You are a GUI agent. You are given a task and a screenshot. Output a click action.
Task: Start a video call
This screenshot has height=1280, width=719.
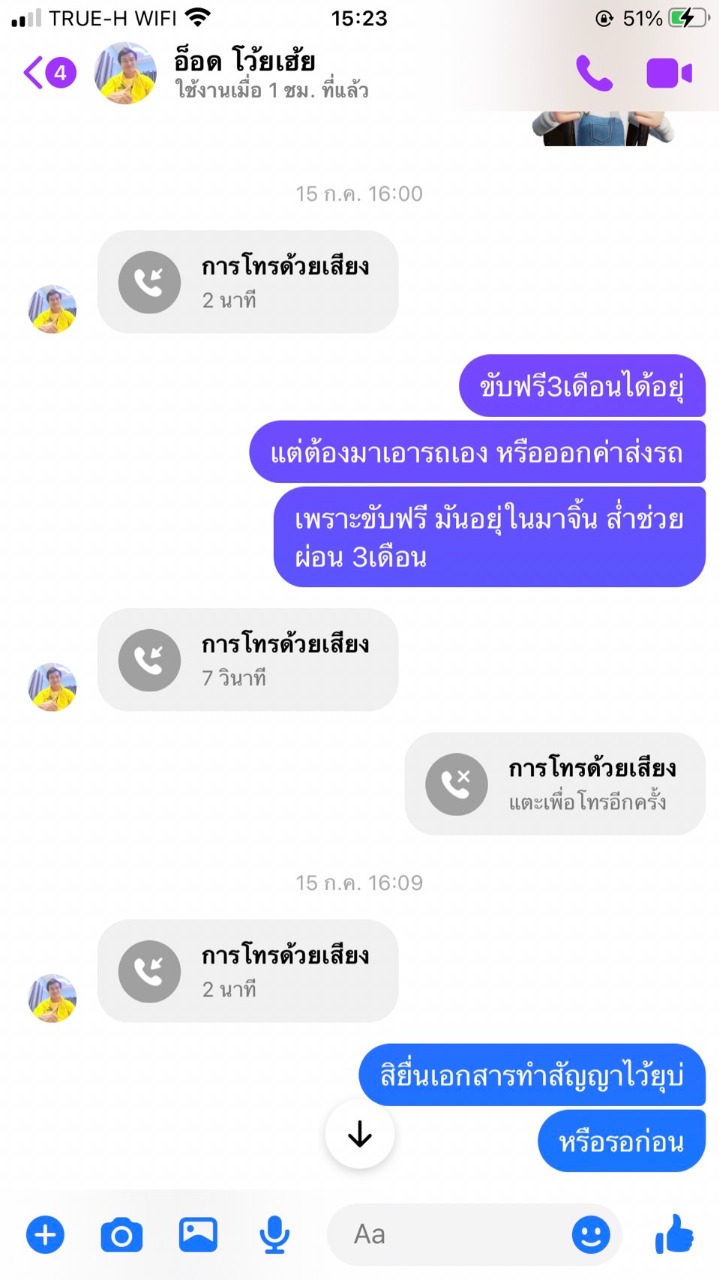pos(669,73)
